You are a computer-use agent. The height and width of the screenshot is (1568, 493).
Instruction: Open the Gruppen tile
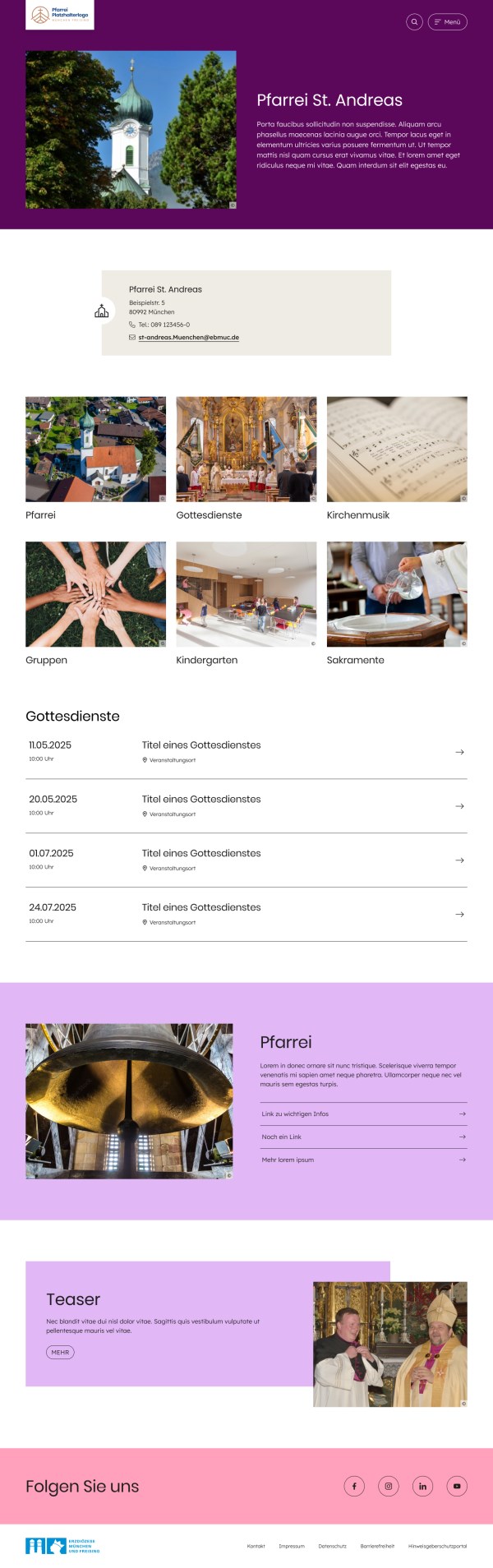click(x=95, y=593)
